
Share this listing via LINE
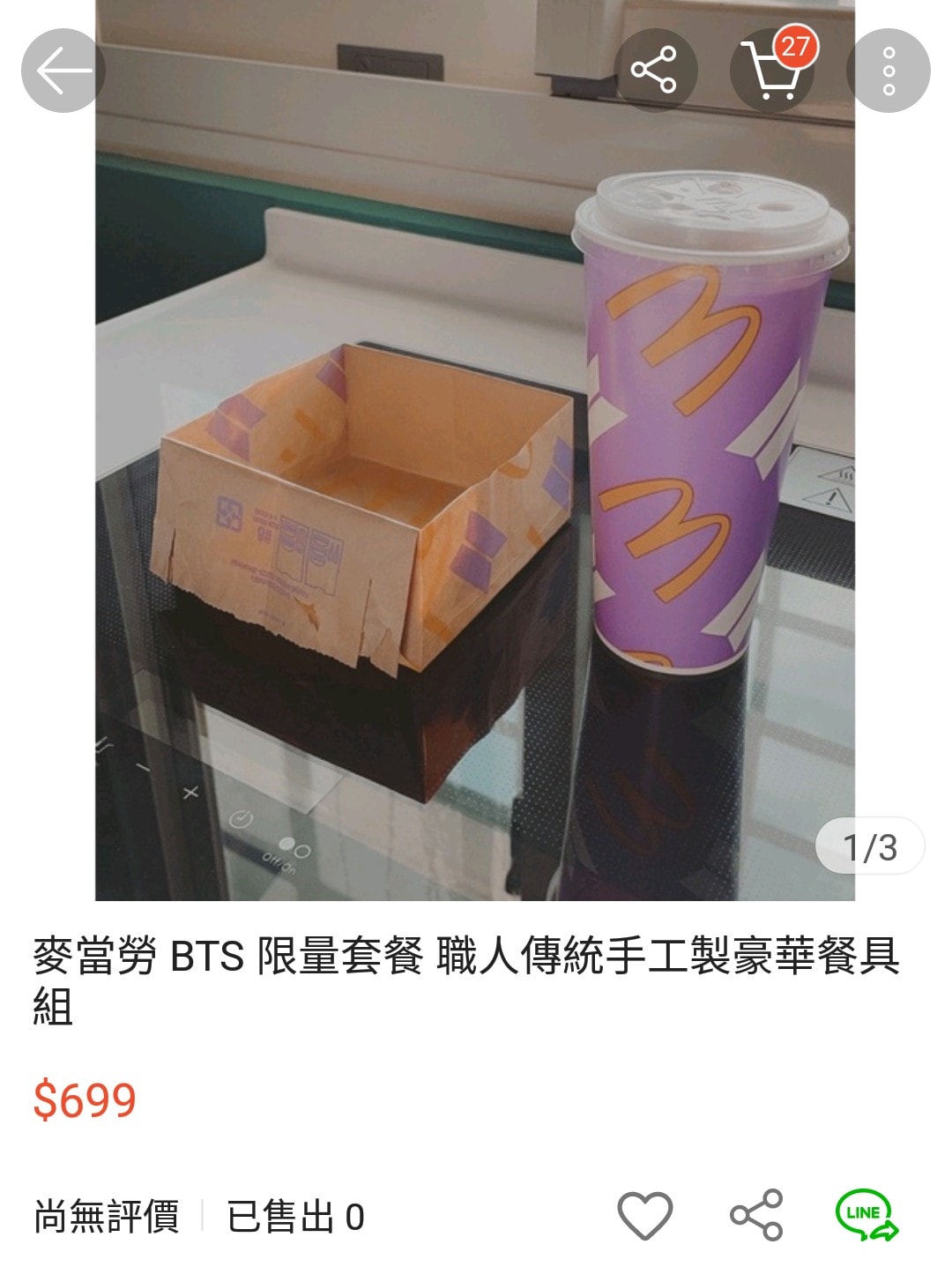pos(866,1216)
